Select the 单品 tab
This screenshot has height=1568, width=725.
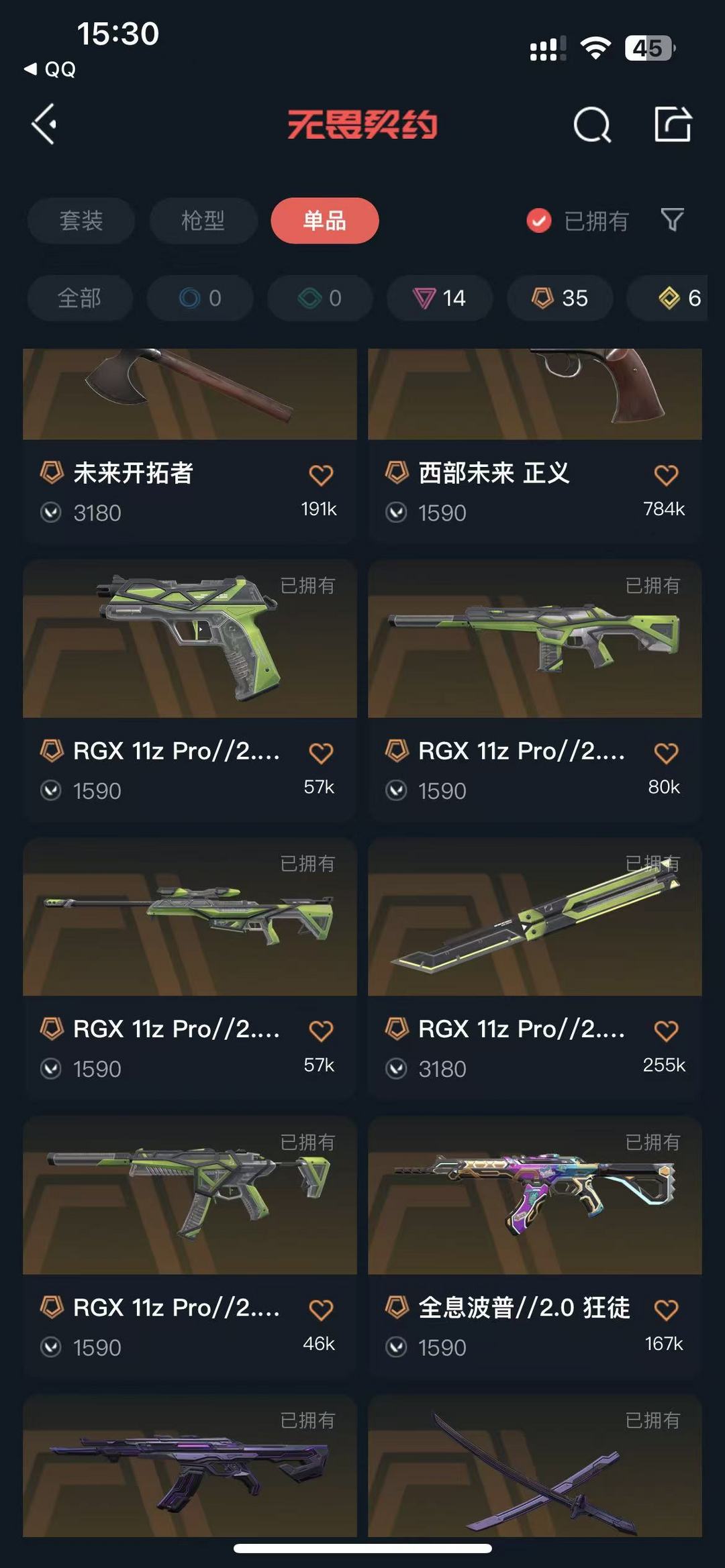324,221
